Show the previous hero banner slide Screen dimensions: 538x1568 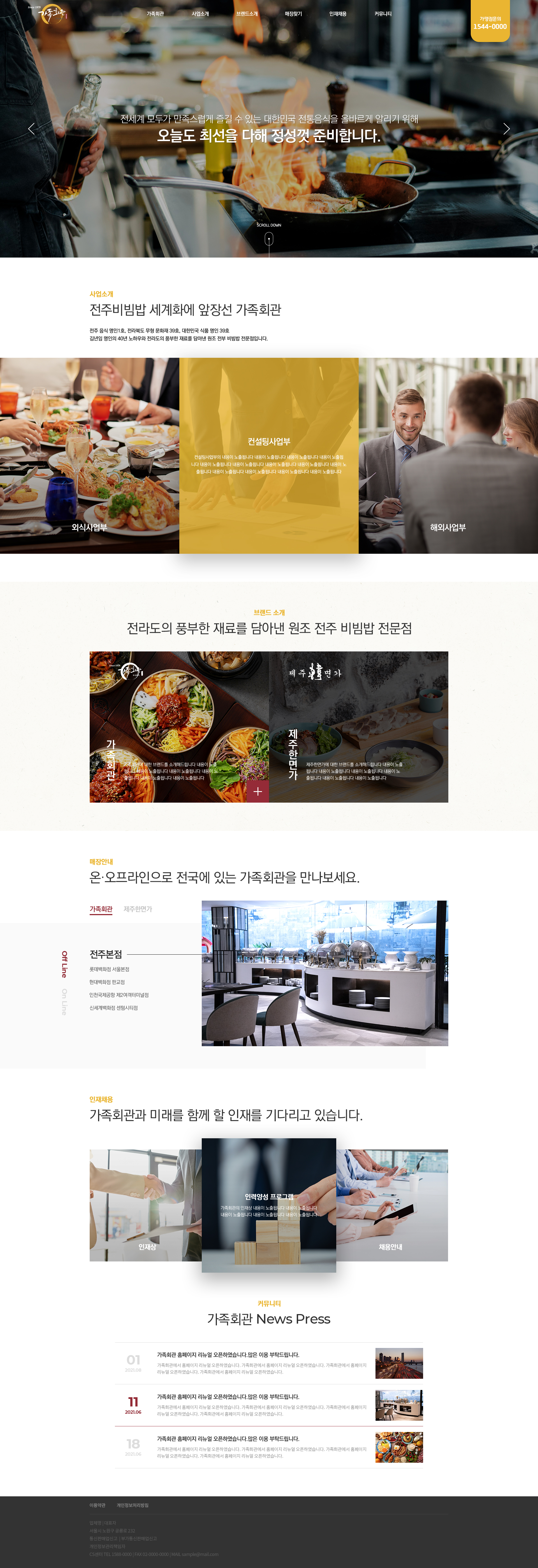click(x=32, y=129)
